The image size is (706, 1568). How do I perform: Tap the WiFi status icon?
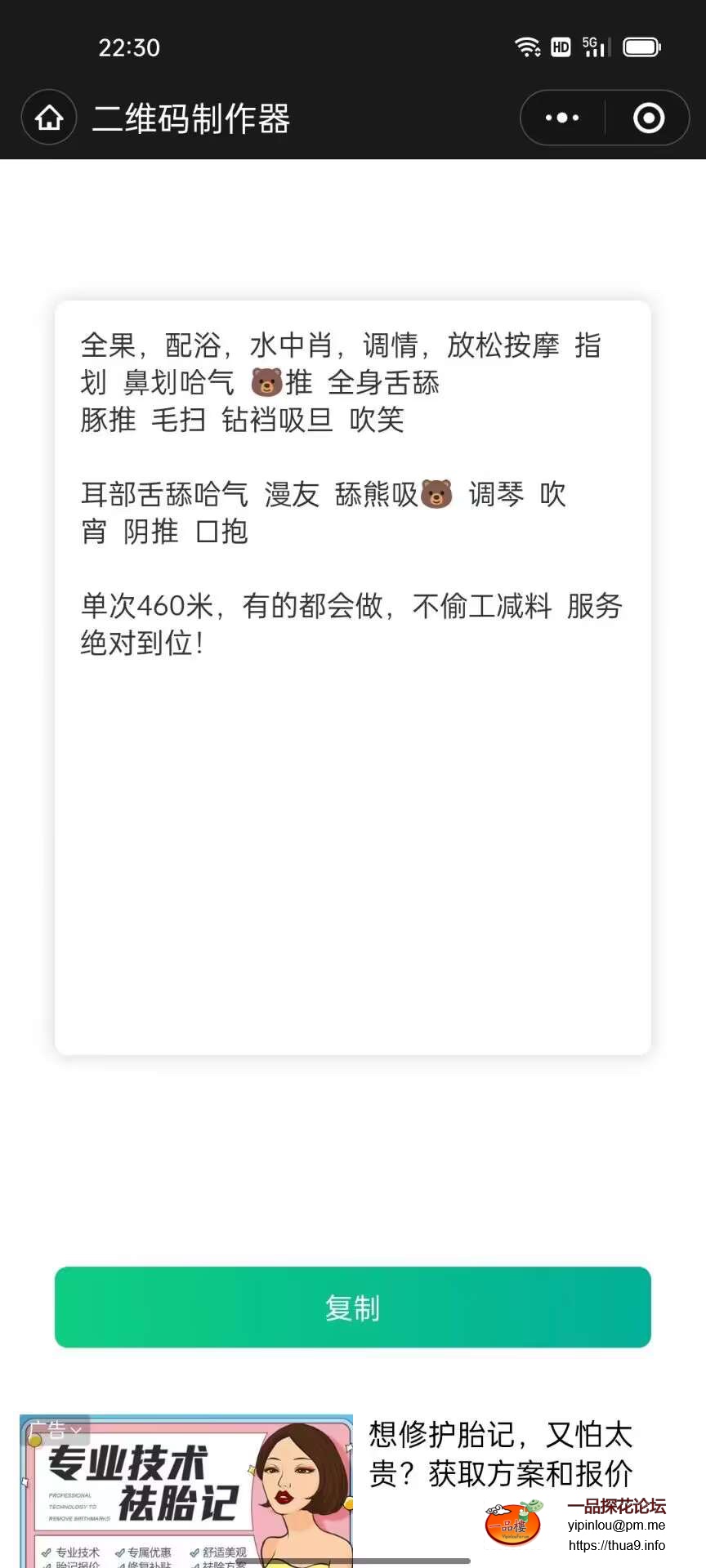[x=528, y=47]
